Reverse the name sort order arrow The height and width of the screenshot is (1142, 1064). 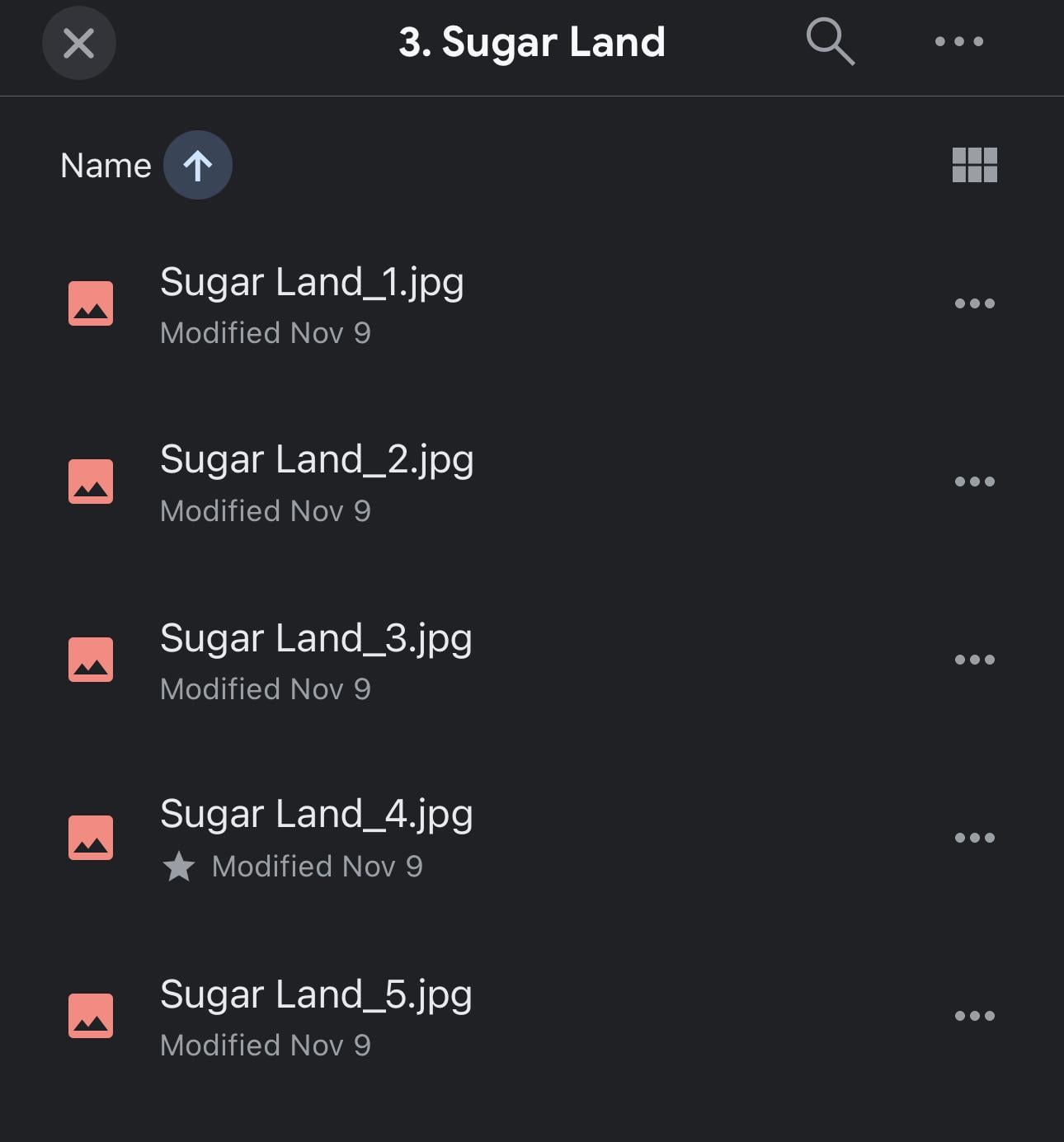pos(197,165)
